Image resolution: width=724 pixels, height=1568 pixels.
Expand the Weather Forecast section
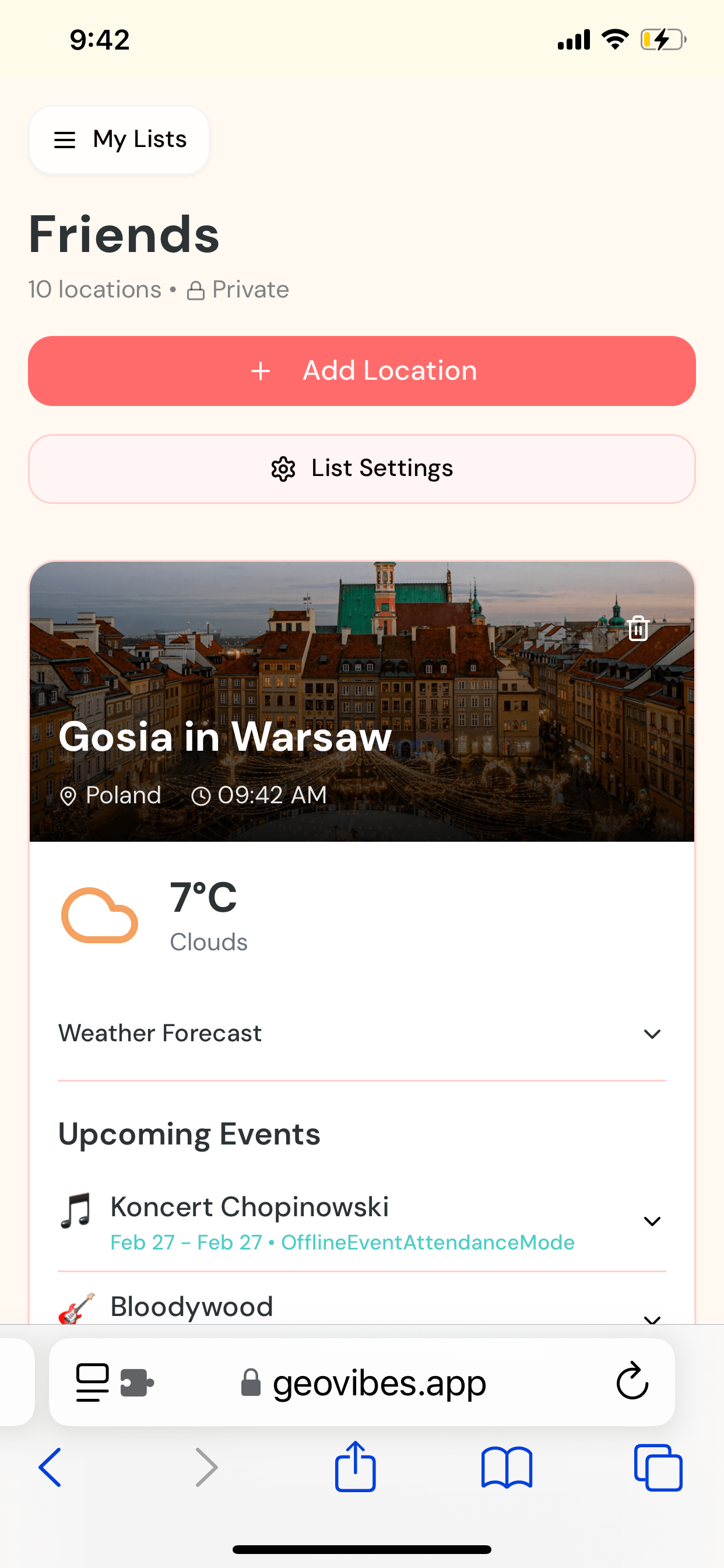[652, 1034]
